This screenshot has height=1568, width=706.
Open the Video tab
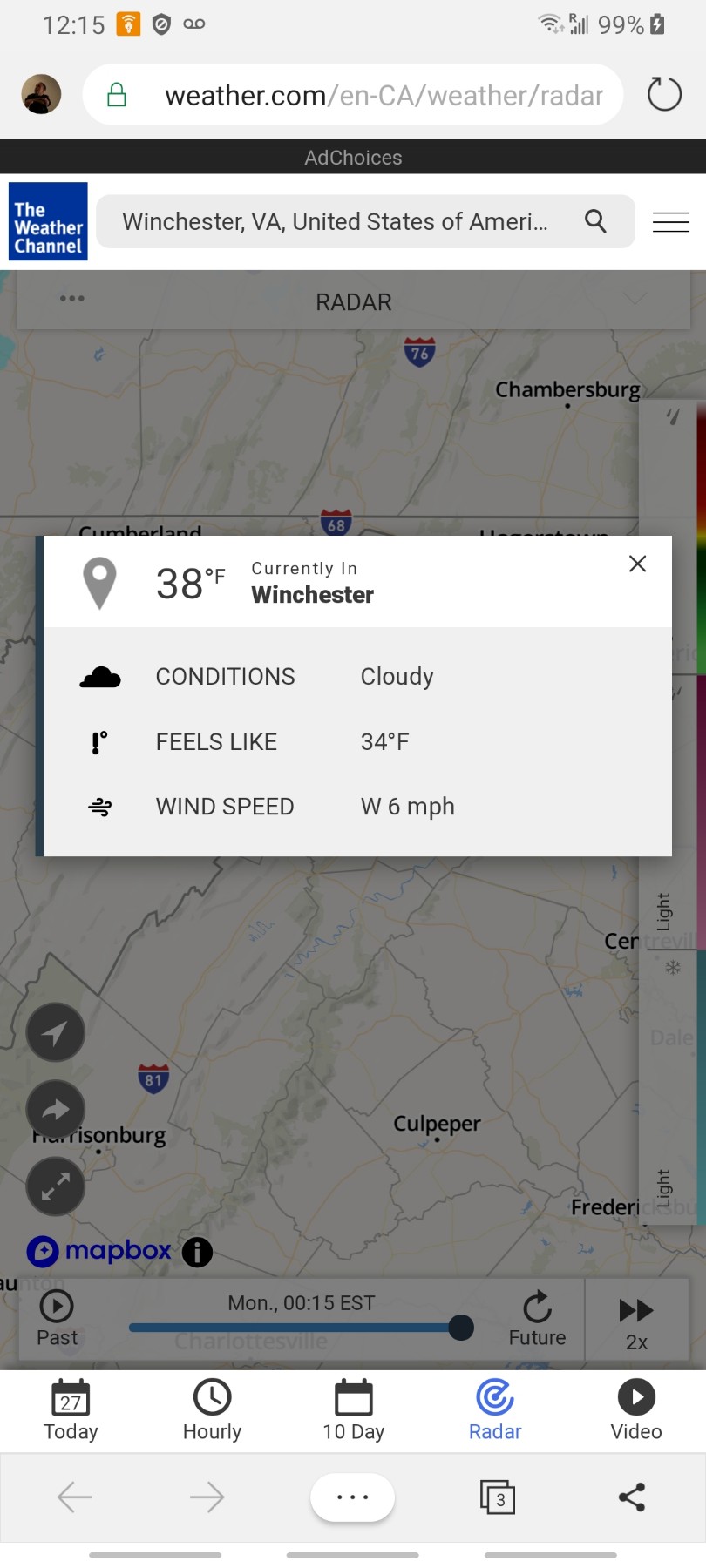[636, 1410]
